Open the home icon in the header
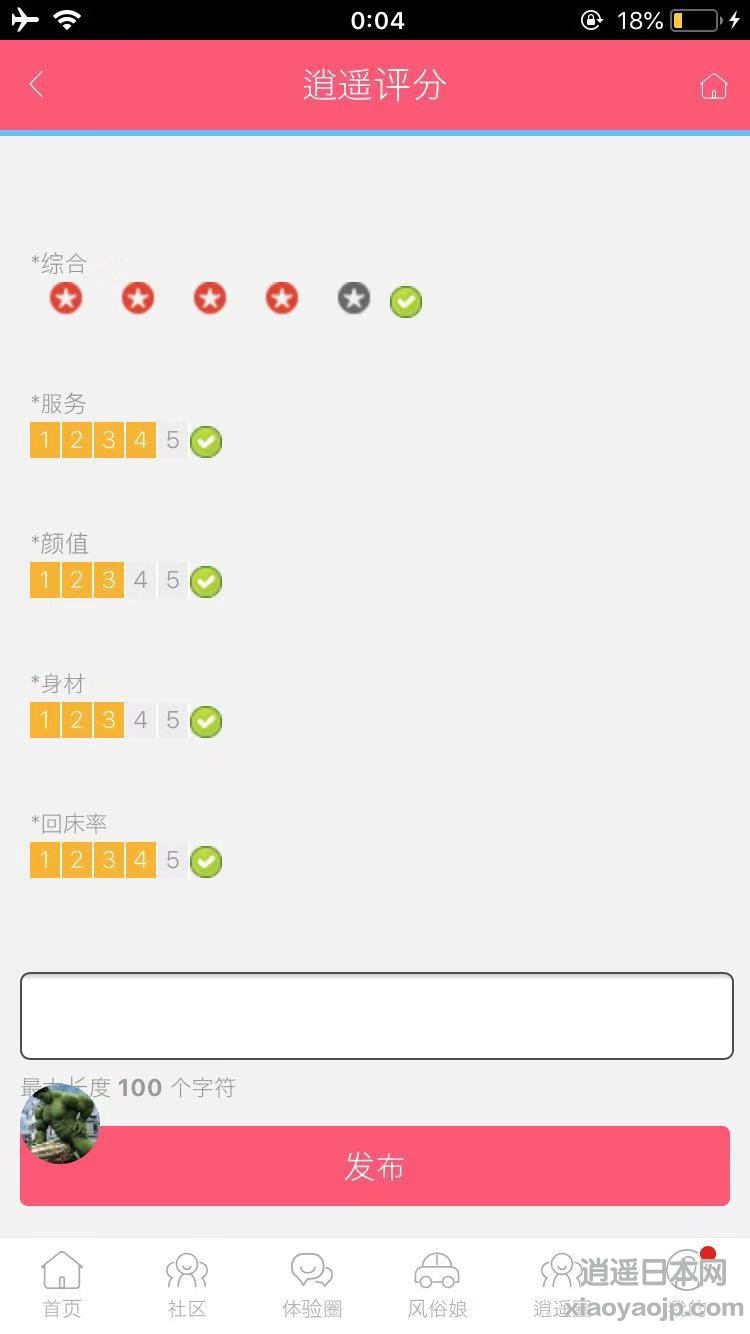Viewport: 750px width, 1334px height. 713,86
